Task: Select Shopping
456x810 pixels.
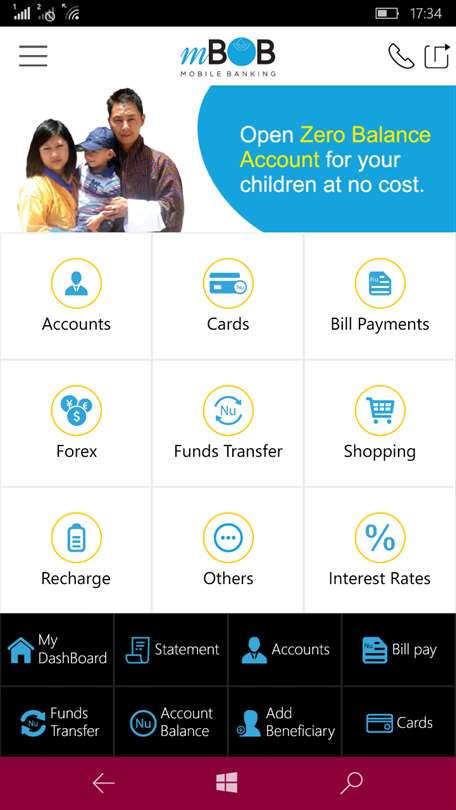Action: (380, 423)
